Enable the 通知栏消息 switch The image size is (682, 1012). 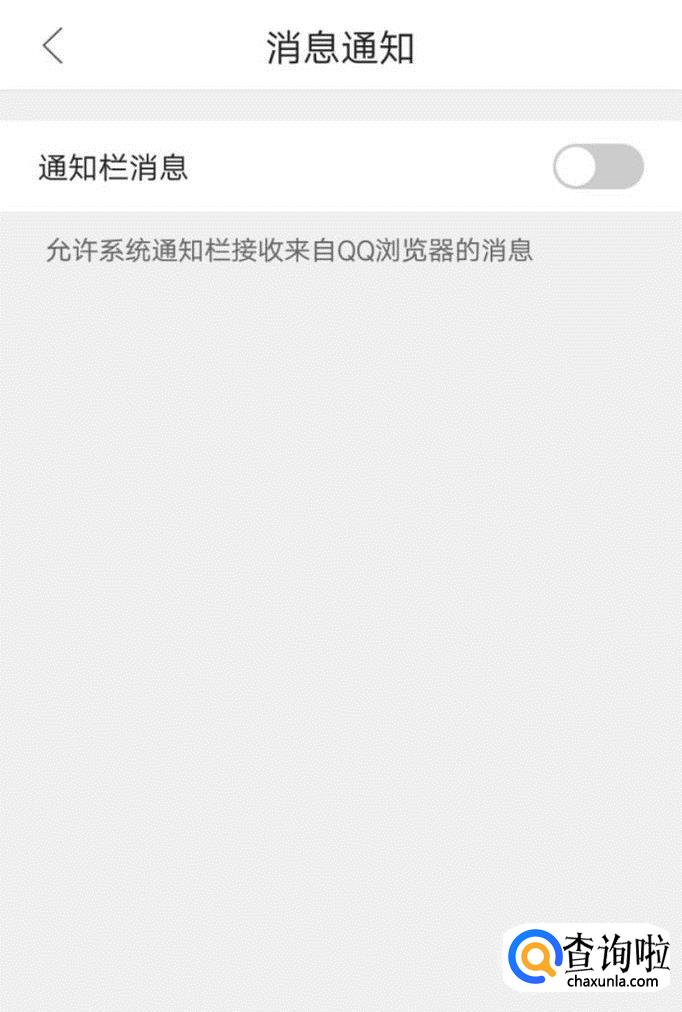(598, 167)
